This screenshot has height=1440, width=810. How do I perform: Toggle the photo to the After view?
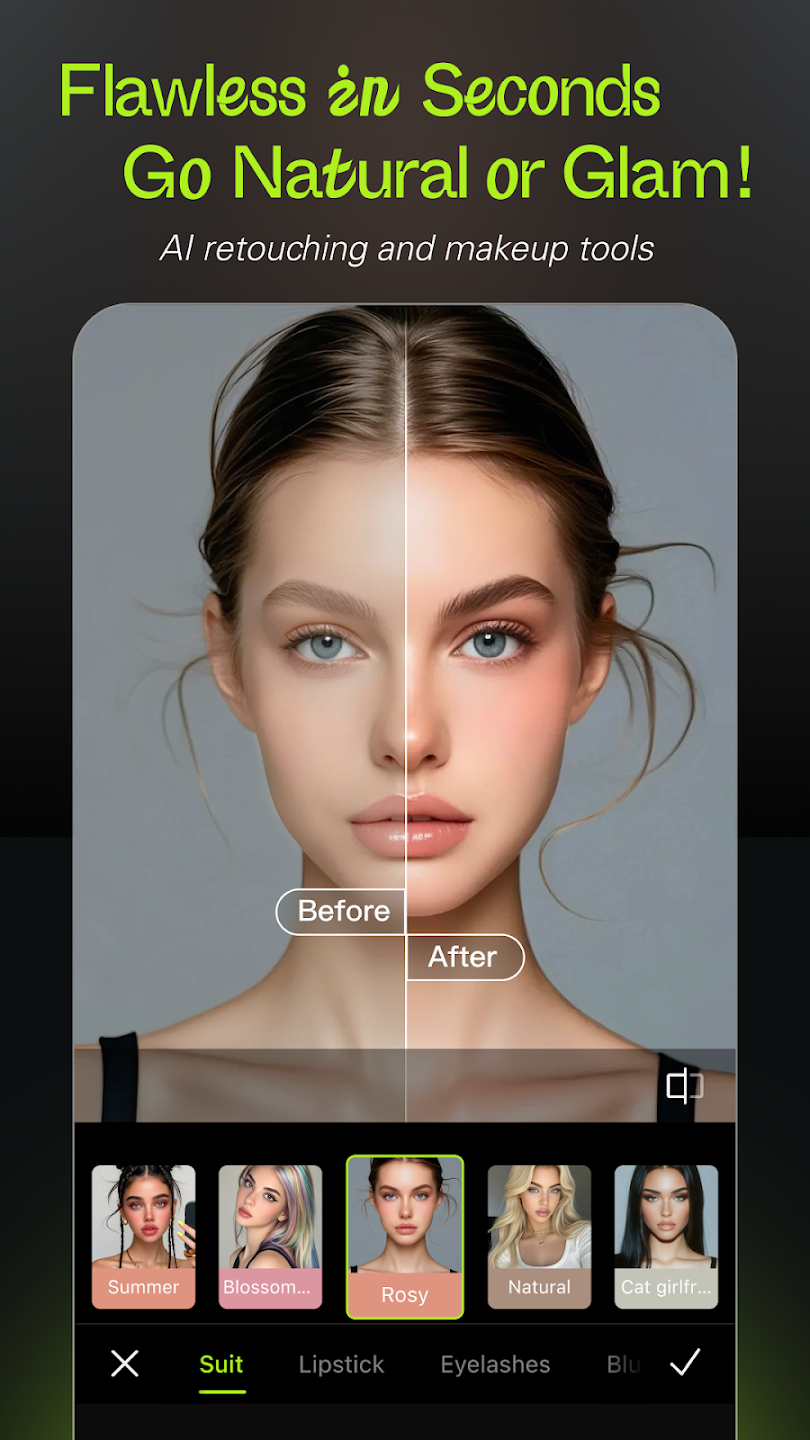pos(465,957)
